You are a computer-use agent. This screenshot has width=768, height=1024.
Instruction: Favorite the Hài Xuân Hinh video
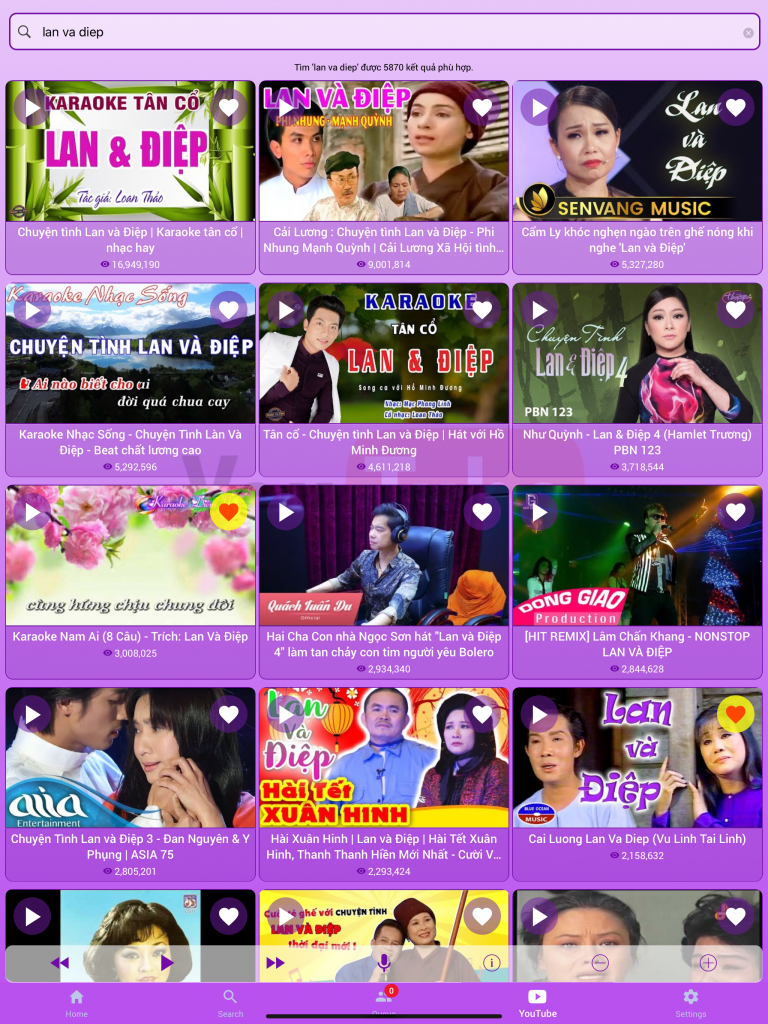[482, 714]
